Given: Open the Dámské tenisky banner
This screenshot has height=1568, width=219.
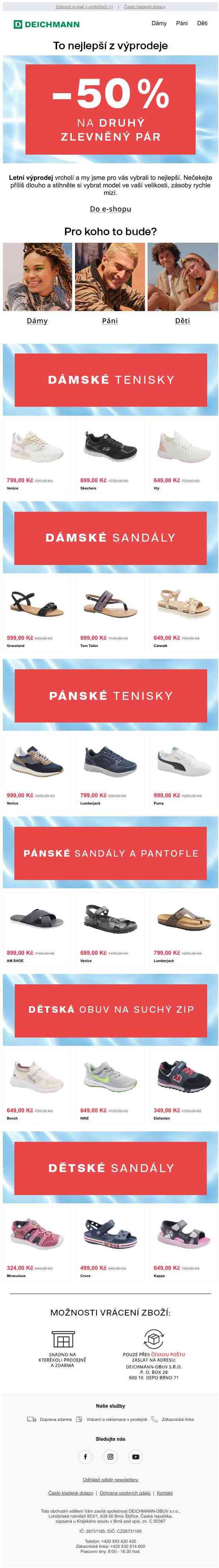Looking at the screenshot, I should pyautogui.click(x=110, y=380).
